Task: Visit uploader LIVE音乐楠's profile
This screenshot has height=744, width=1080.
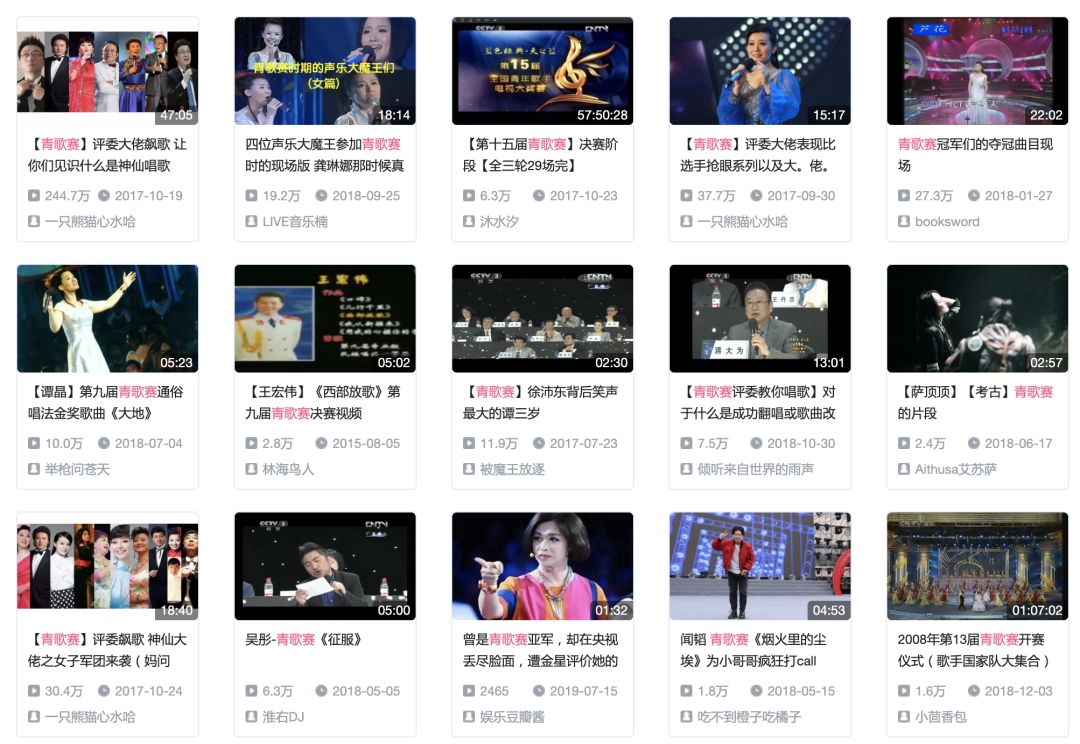Action: 295,222
